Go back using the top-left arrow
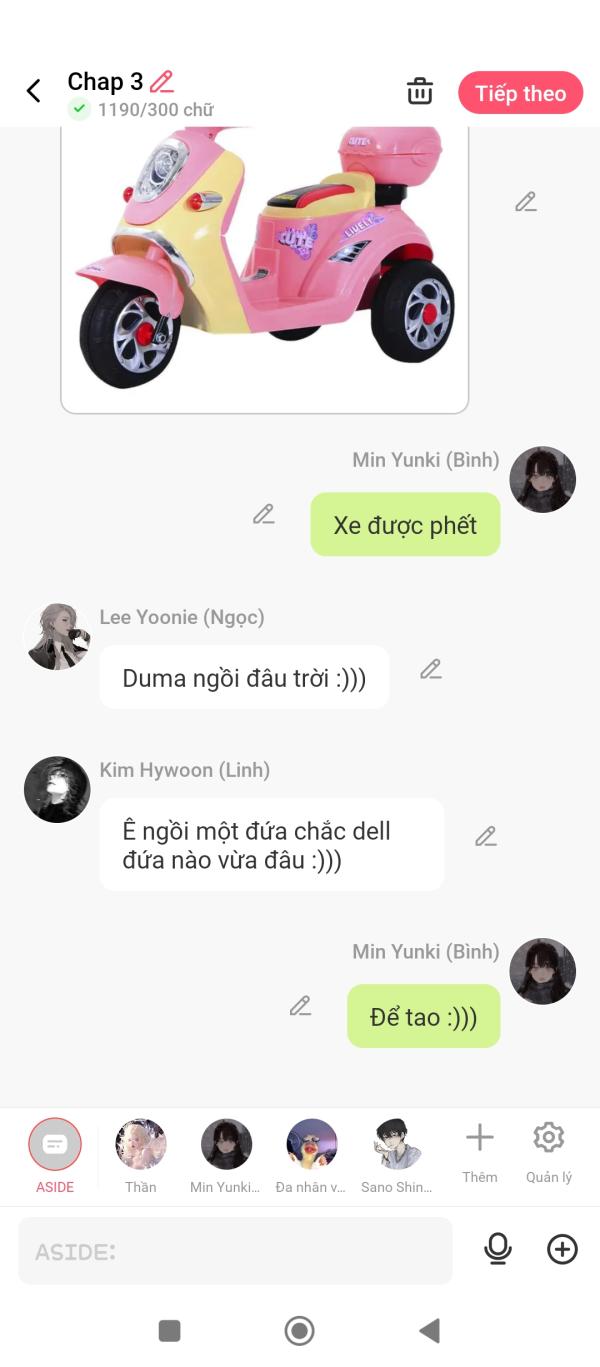 point(33,91)
